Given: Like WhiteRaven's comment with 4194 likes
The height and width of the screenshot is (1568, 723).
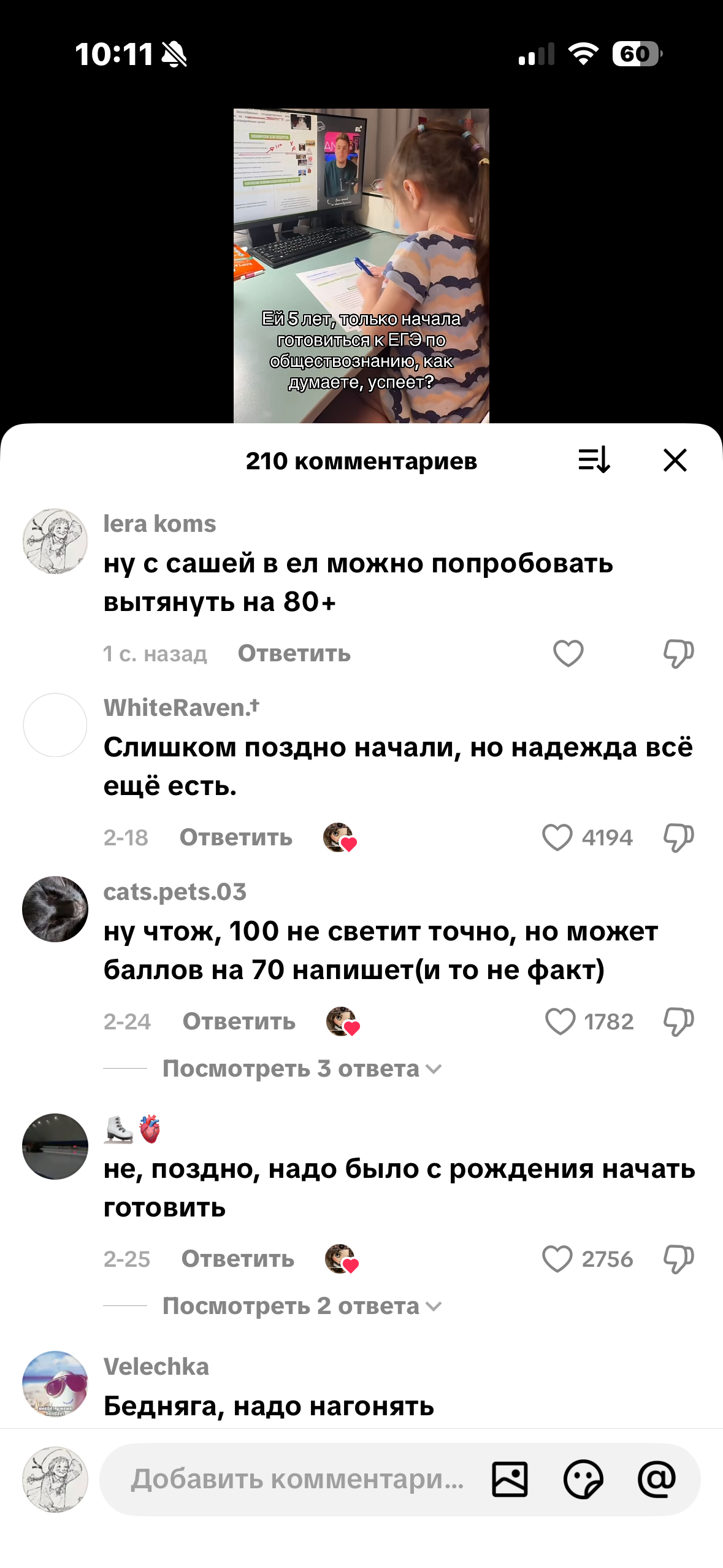Looking at the screenshot, I should (x=557, y=837).
